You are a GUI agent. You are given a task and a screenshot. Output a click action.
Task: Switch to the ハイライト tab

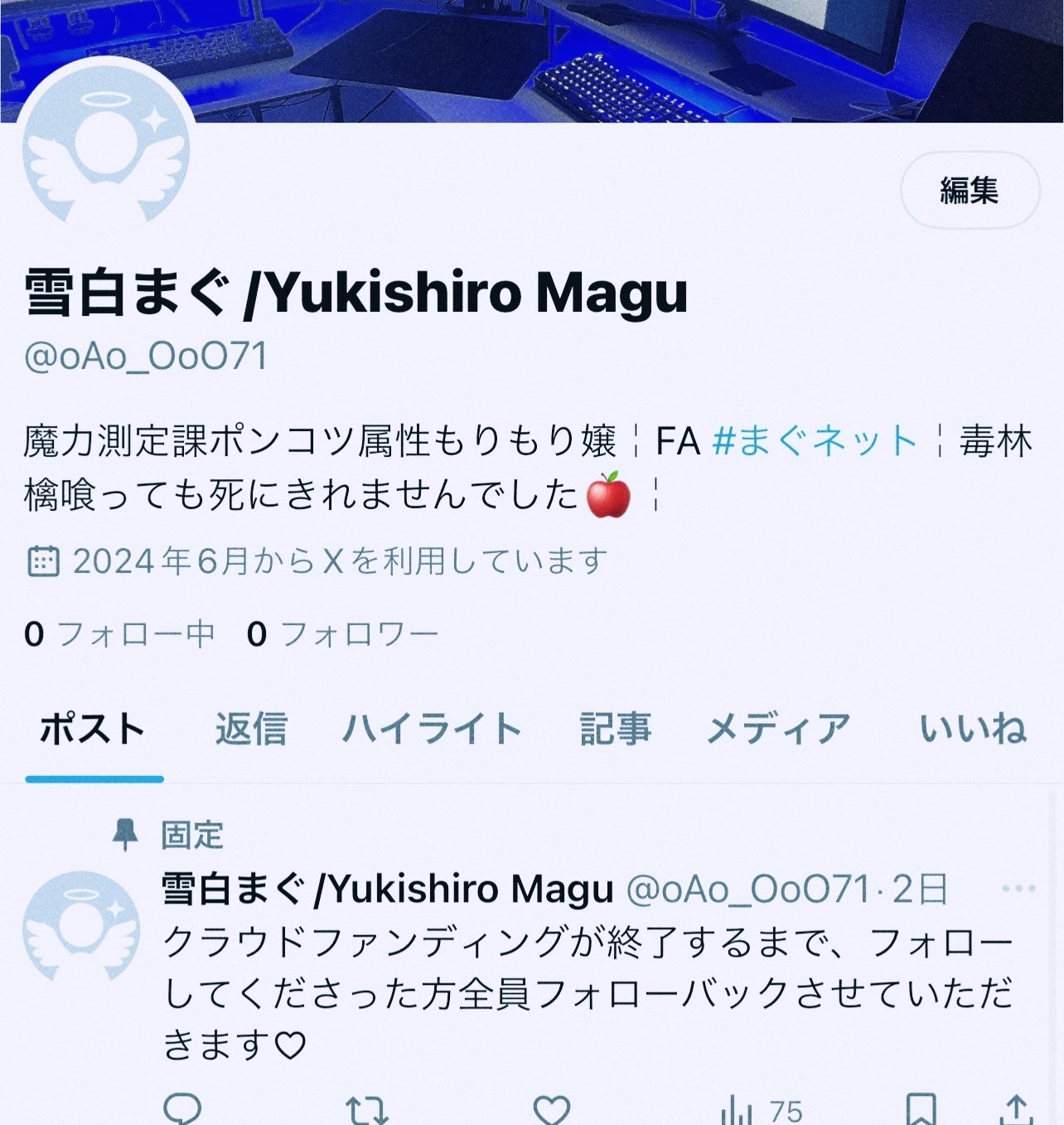(x=432, y=730)
